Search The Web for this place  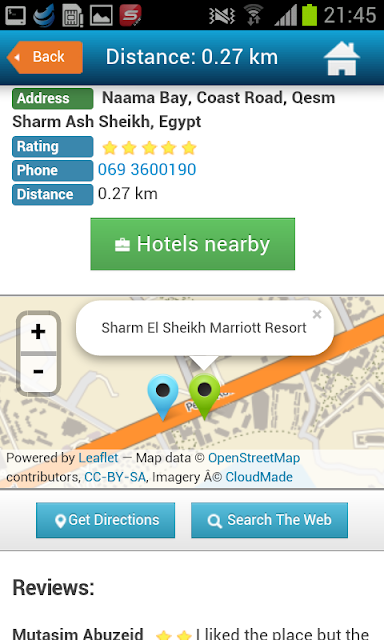click(269, 520)
